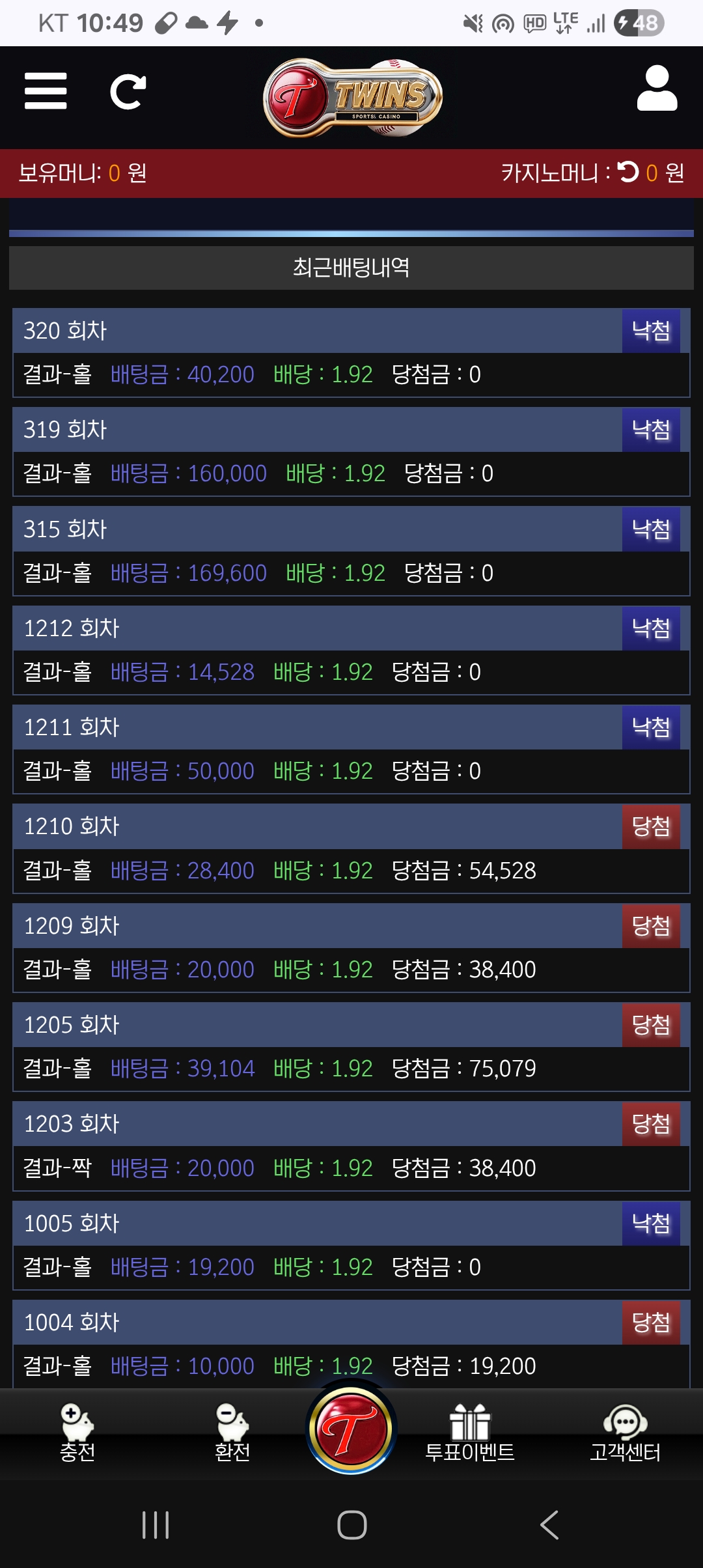Viewport: 703px width, 1568px height.
Task: Tap the refresh icon in header
Action: (x=128, y=92)
